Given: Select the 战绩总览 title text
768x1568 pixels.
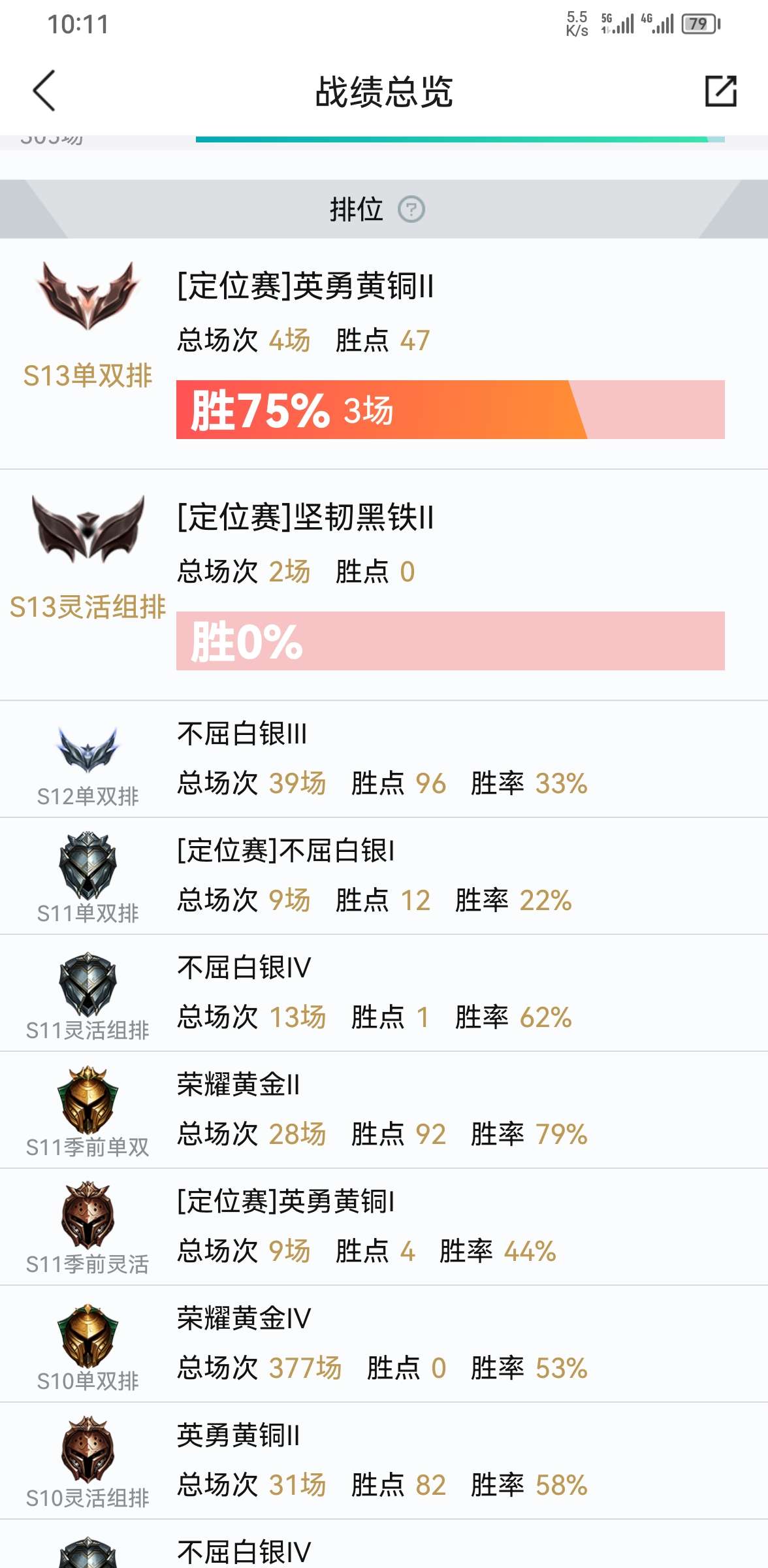Looking at the screenshot, I should pyautogui.click(x=384, y=91).
